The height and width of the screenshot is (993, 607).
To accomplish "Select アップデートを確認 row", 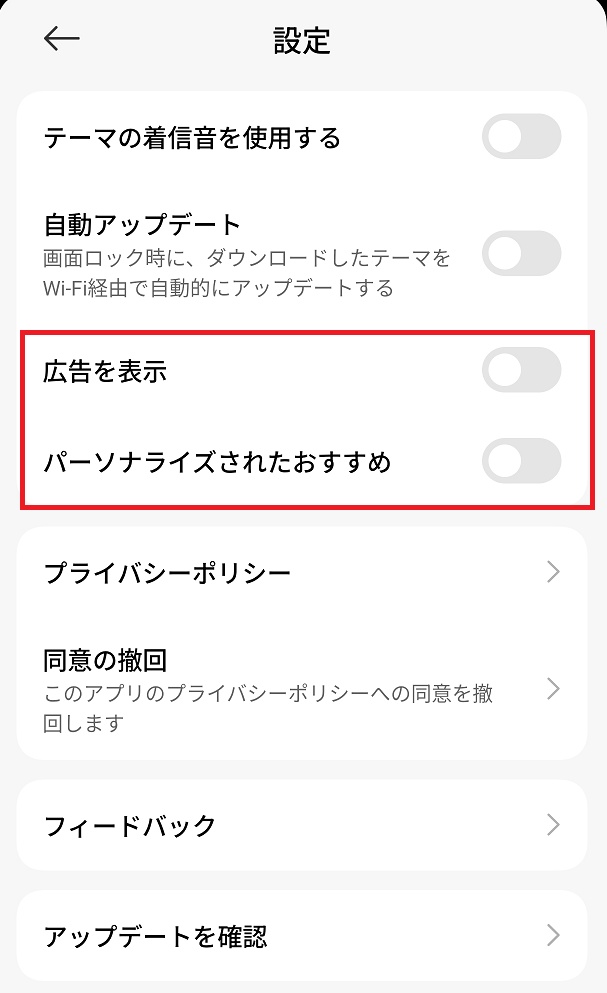I will [x=301, y=936].
